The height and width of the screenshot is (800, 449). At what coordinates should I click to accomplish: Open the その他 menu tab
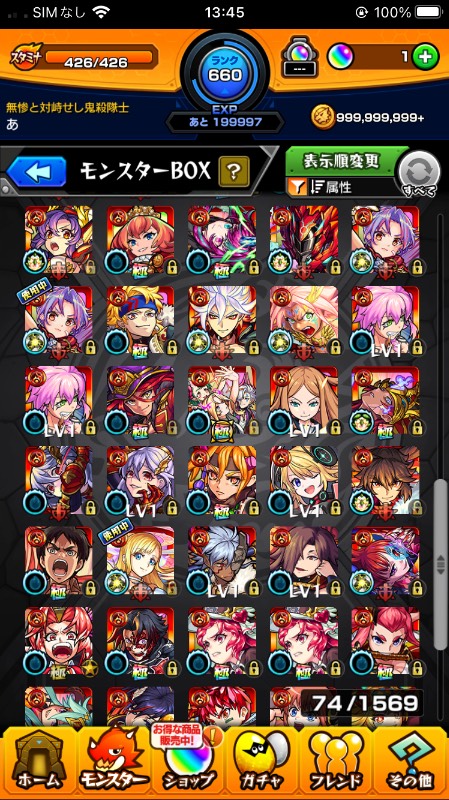410,764
